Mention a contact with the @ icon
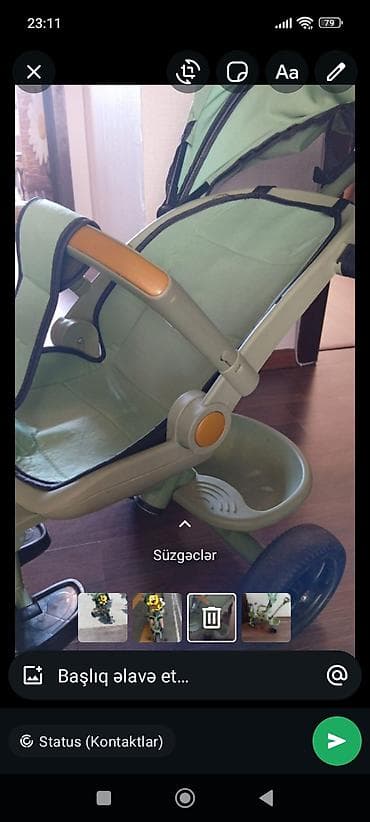Image resolution: width=370 pixels, height=822 pixels. tap(336, 676)
